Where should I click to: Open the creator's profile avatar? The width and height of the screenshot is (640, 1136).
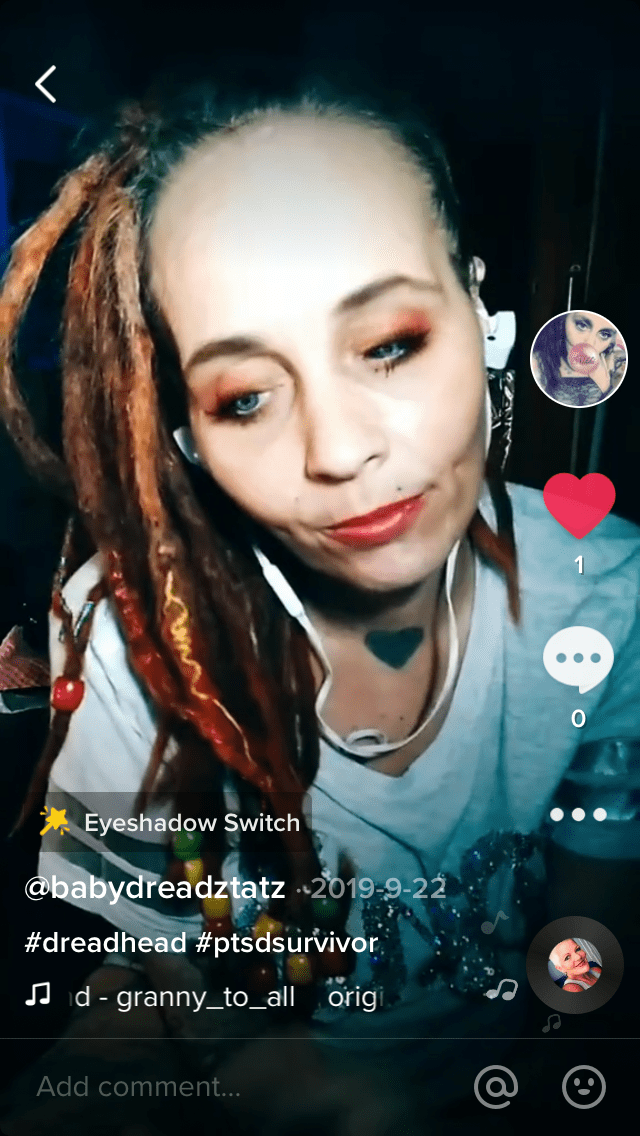(578, 359)
